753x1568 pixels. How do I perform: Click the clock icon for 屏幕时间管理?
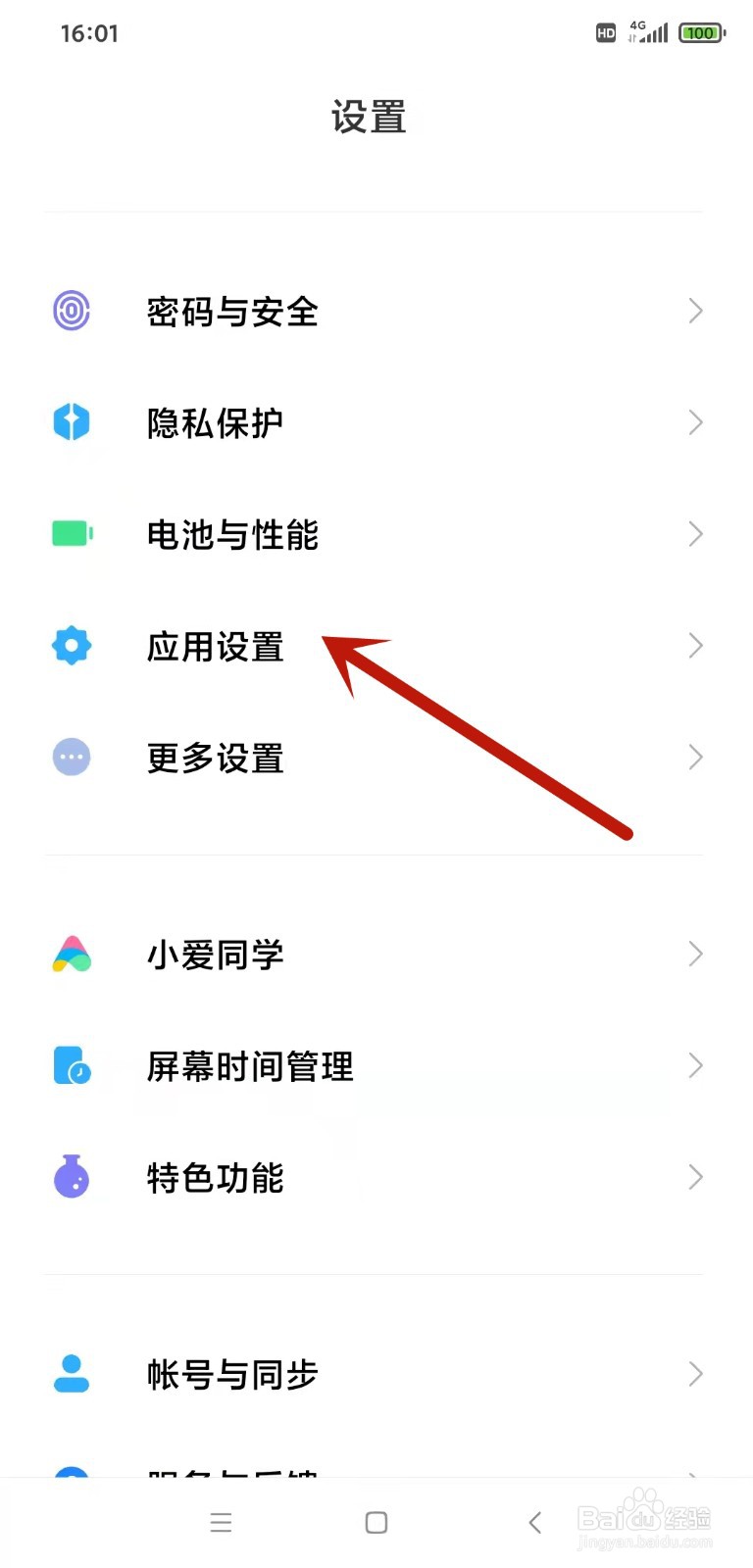[71, 1065]
